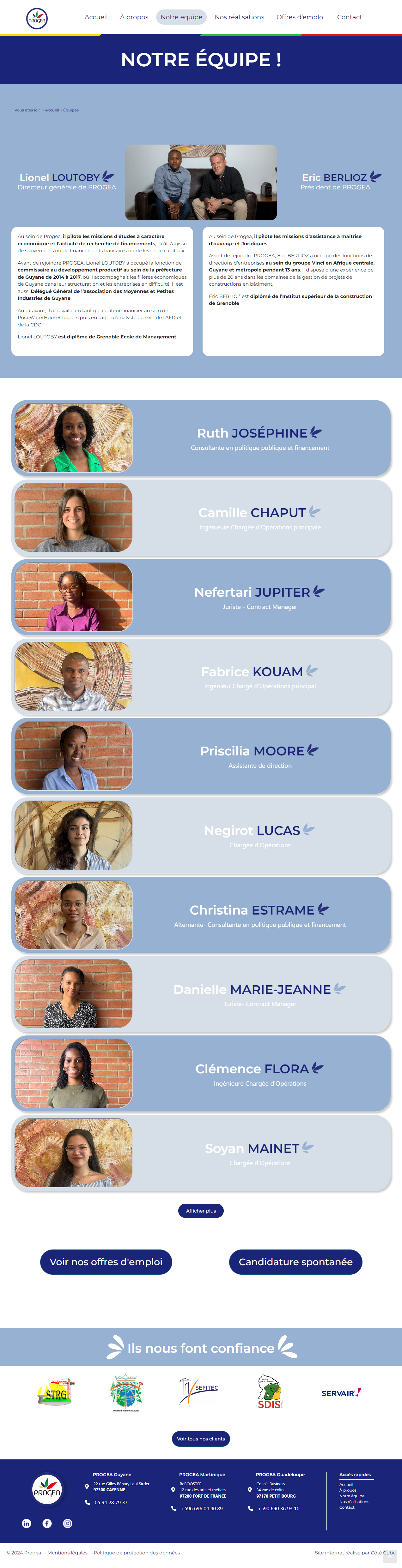Go to the À propos page
This screenshot has width=402, height=1568.
tap(134, 17)
